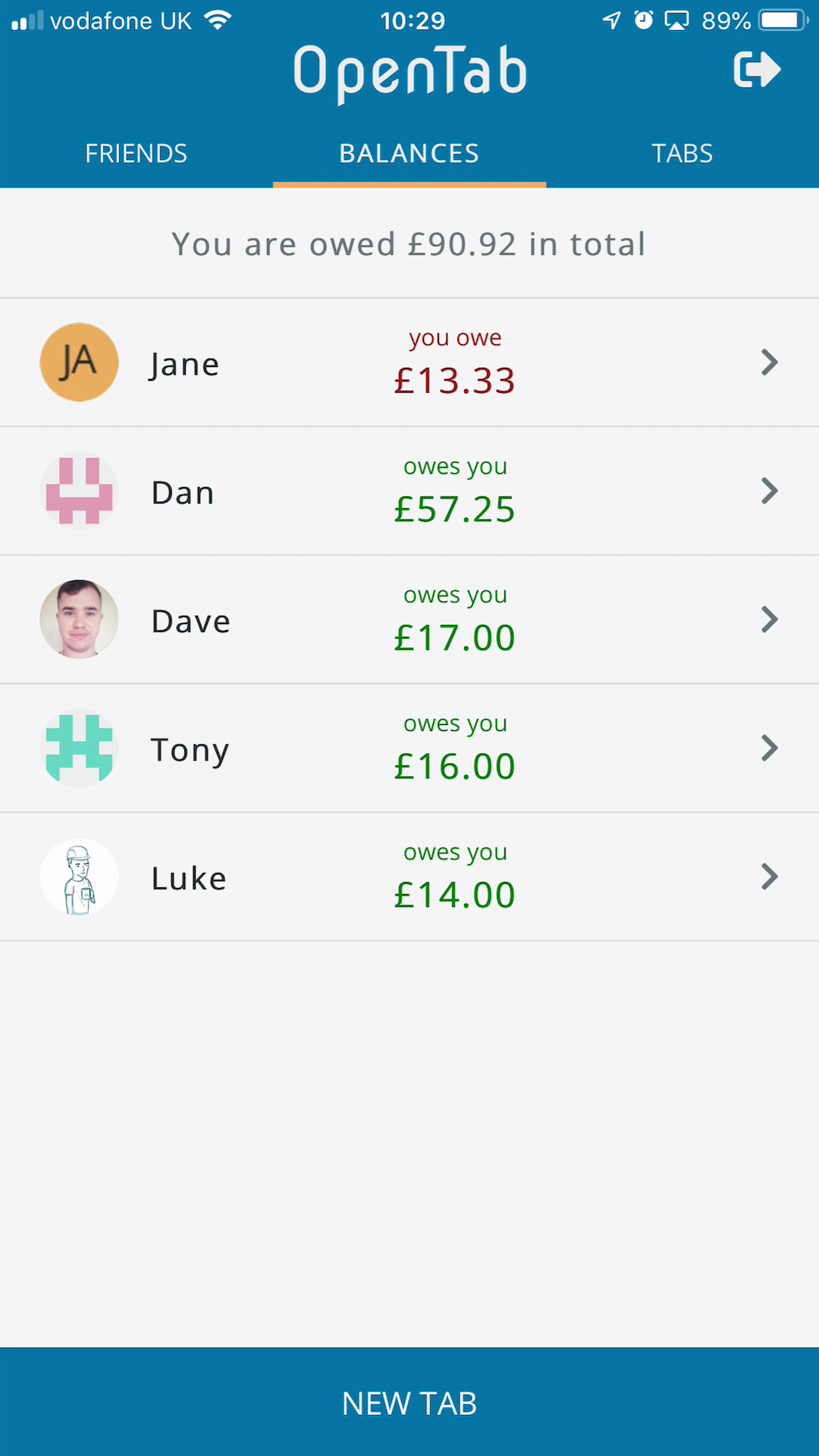
Task: Switch to the Friends tab
Action: click(x=136, y=154)
